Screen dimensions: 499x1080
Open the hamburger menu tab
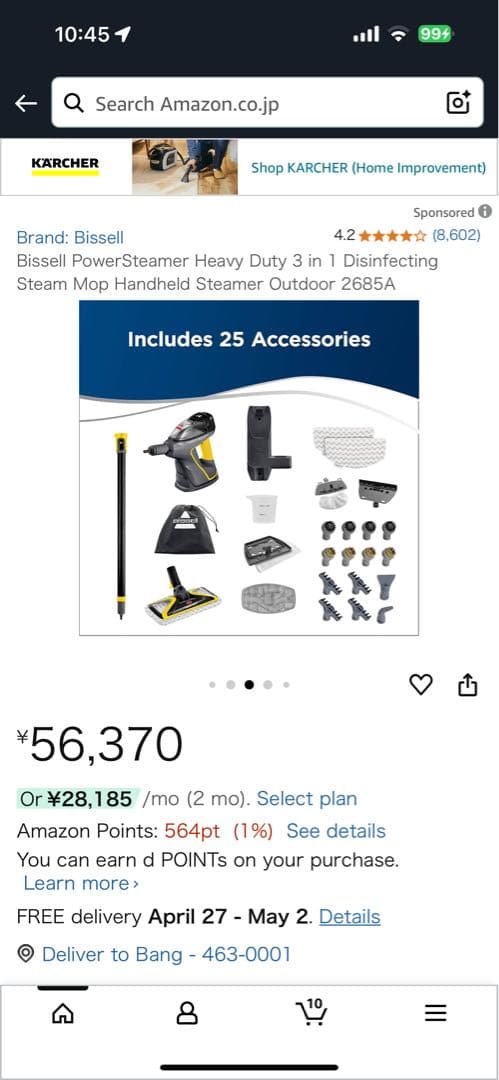click(436, 1013)
